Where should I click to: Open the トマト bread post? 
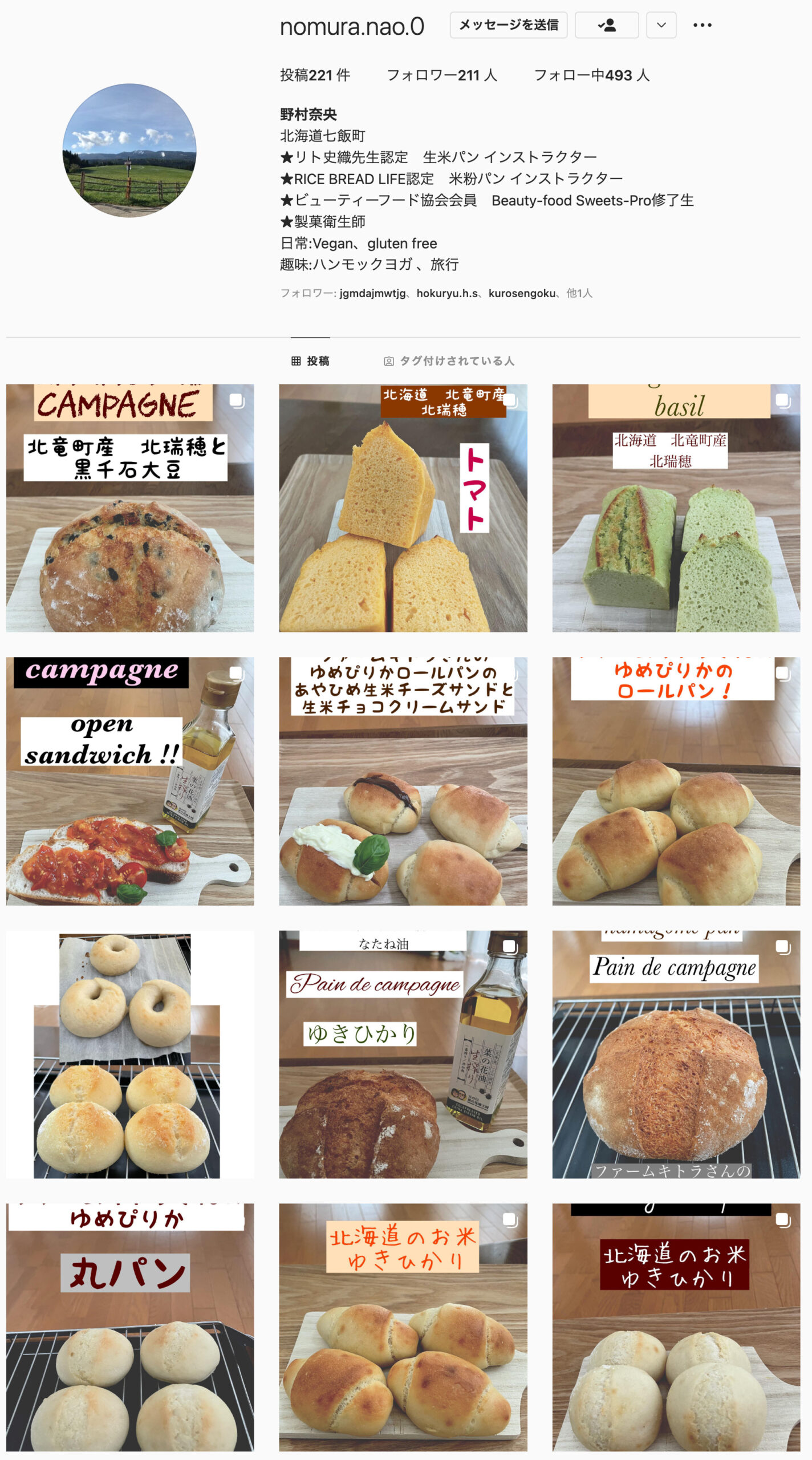click(403, 508)
